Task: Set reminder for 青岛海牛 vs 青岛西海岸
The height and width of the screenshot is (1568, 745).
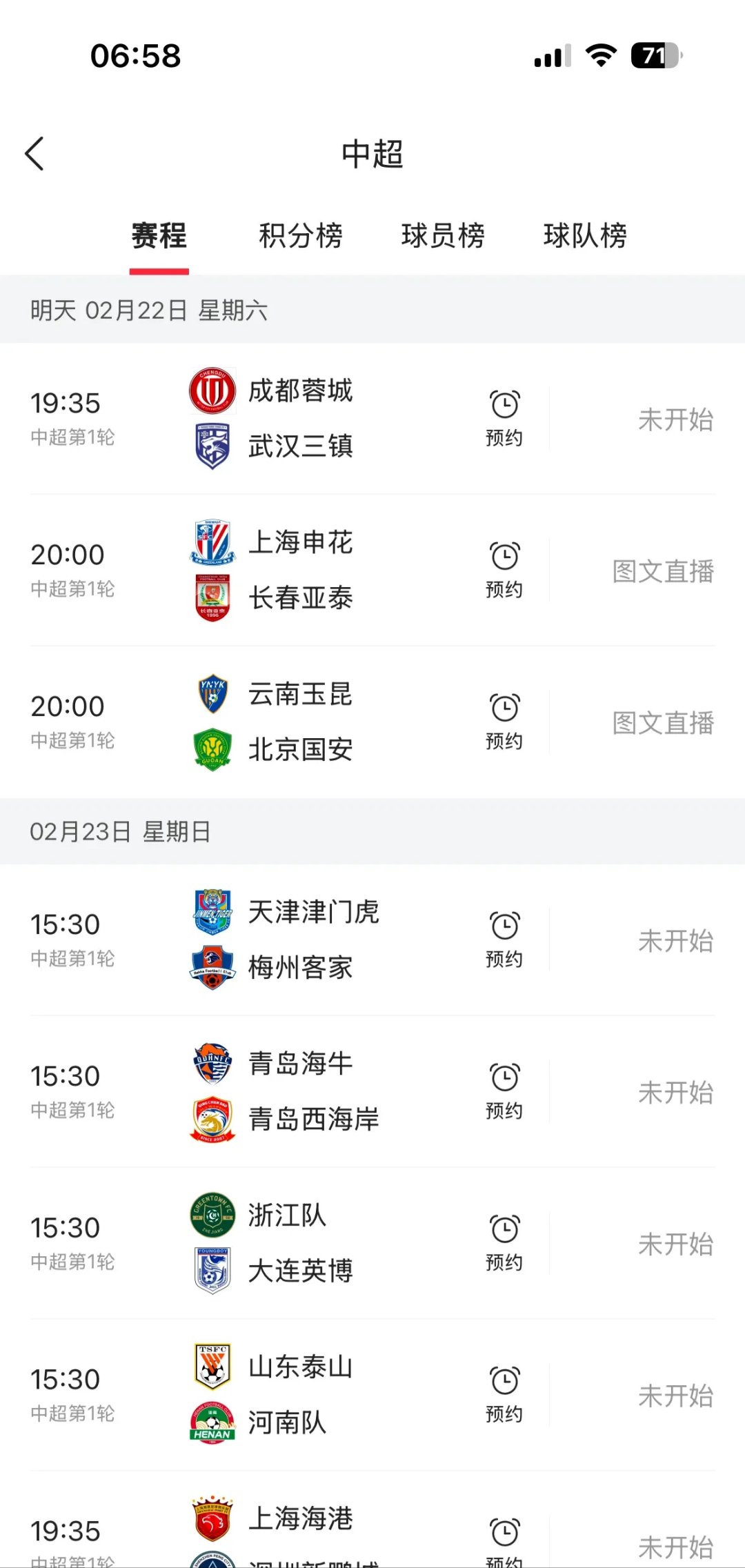Action: coord(504,1091)
